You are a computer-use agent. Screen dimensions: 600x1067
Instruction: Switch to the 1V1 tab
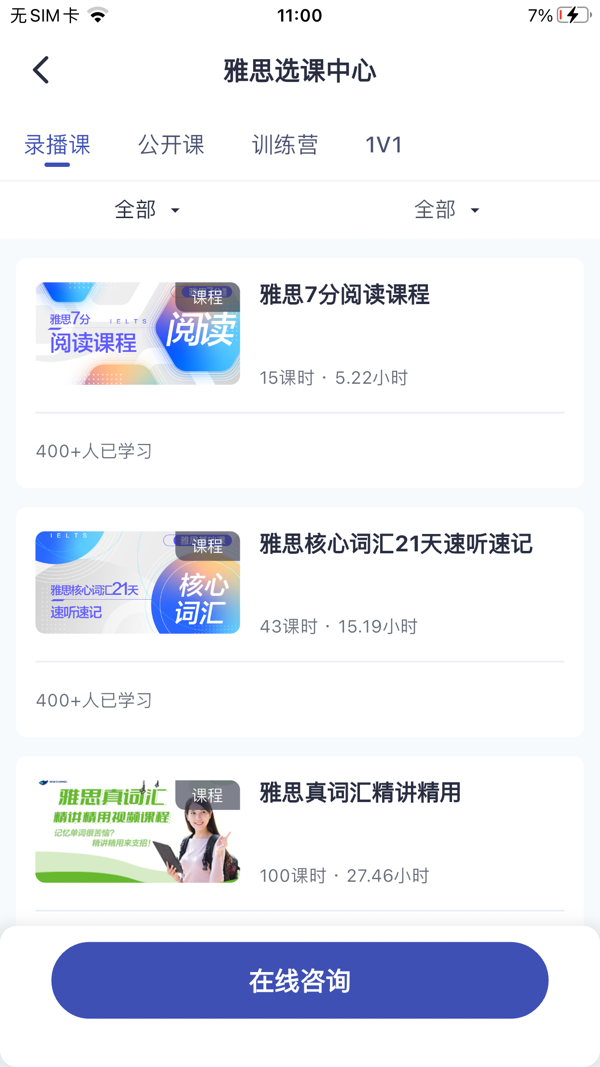384,145
